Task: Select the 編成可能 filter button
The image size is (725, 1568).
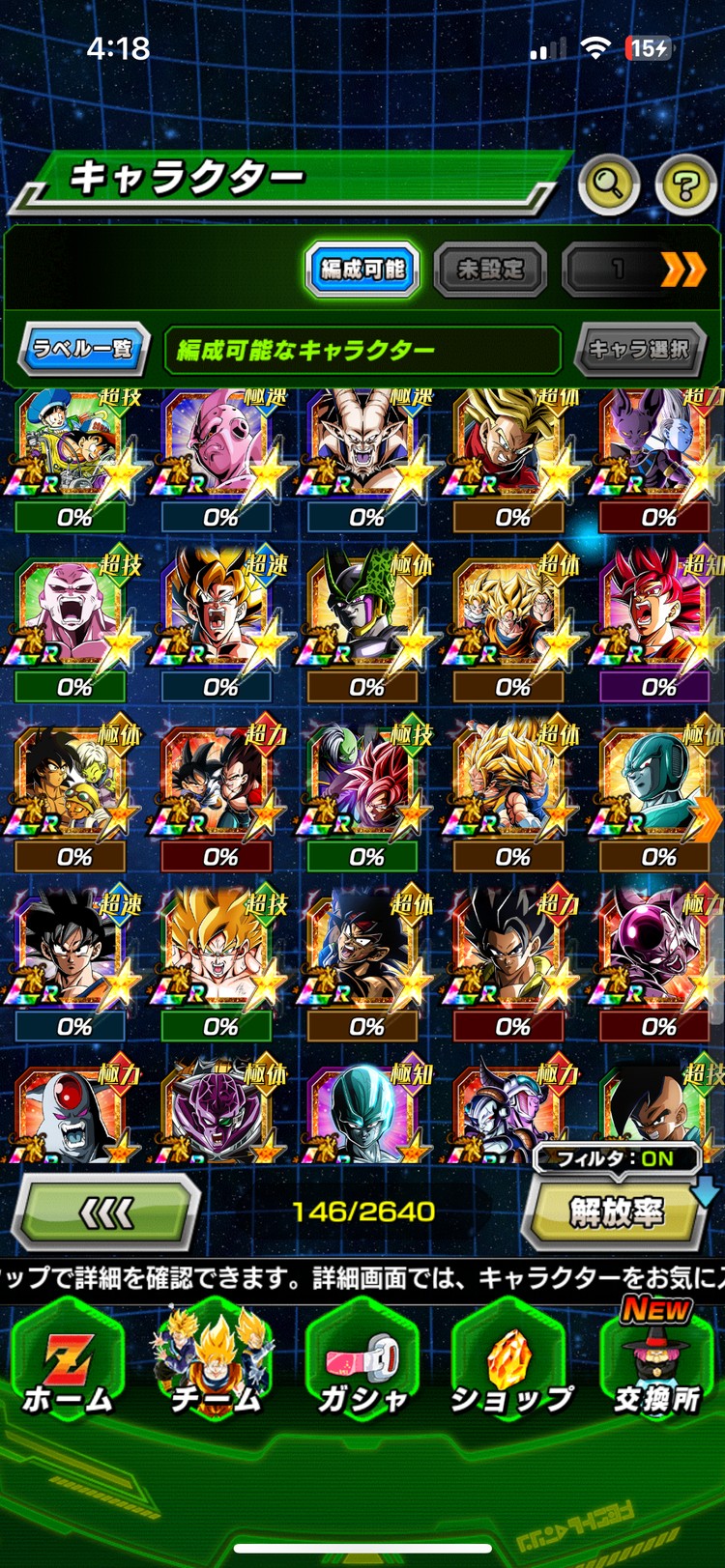Action: 362,269
